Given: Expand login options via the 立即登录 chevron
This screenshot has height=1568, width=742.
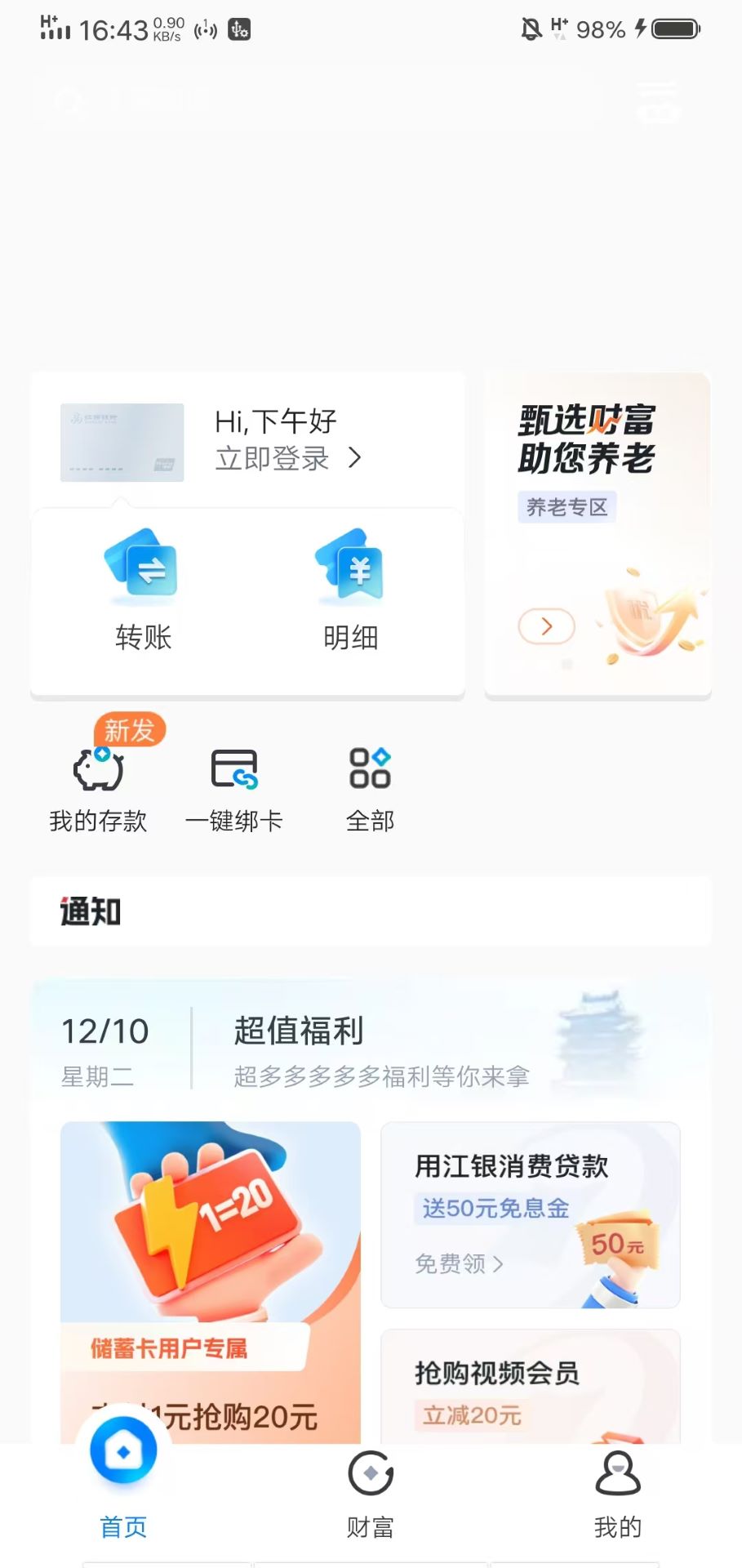Looking at the screenshot, I should pos(357,459).
